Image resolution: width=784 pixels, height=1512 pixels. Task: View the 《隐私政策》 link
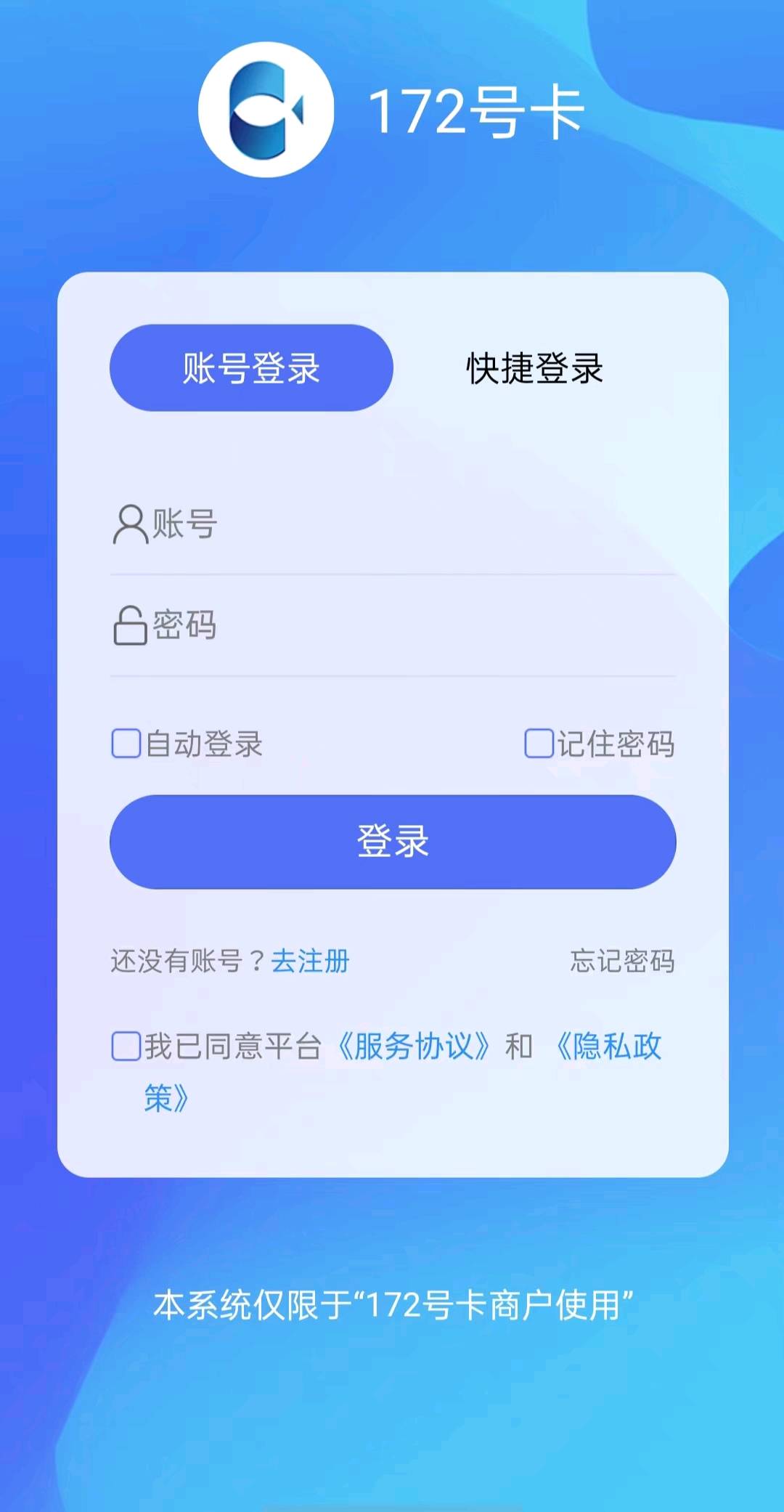click(x=608, y=1046)
